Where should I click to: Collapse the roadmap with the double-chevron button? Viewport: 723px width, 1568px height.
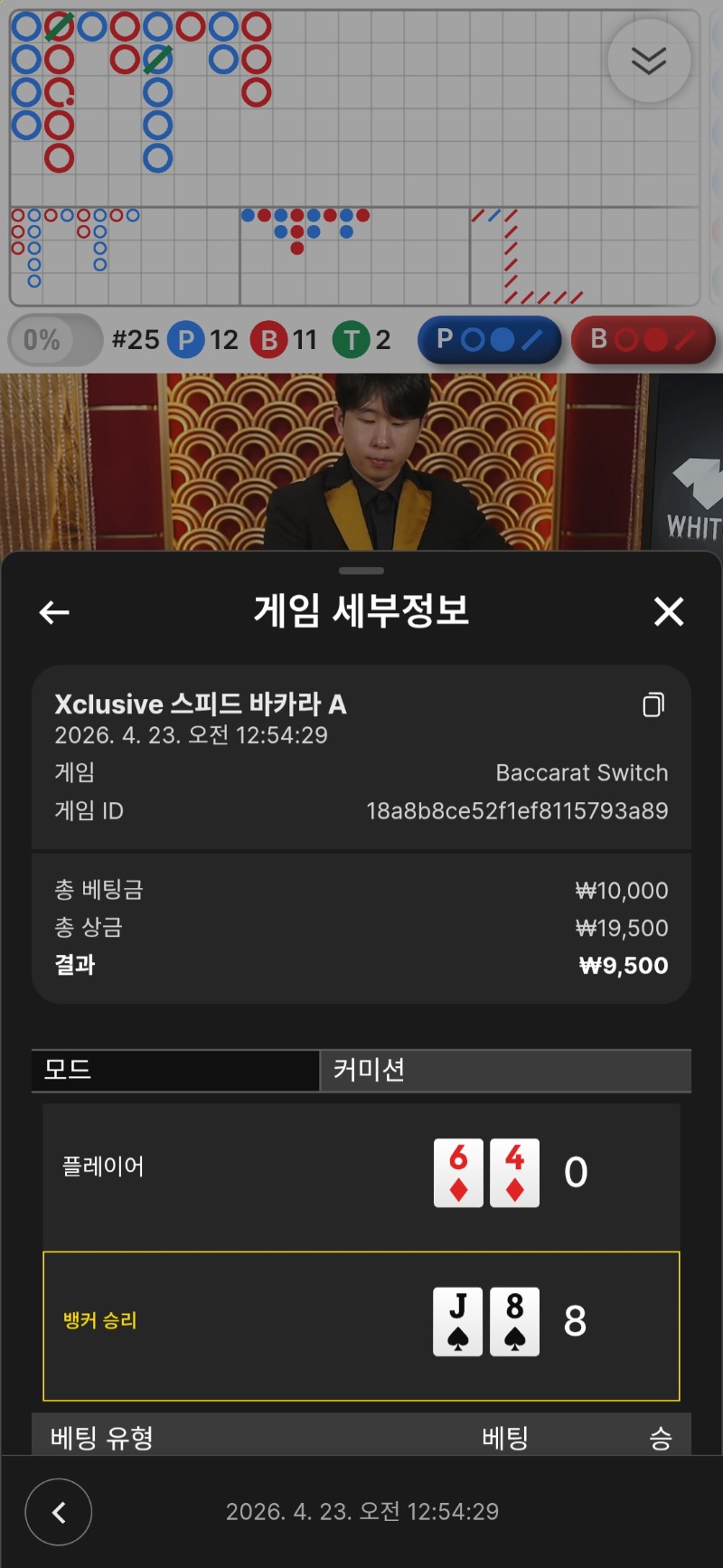649,61
